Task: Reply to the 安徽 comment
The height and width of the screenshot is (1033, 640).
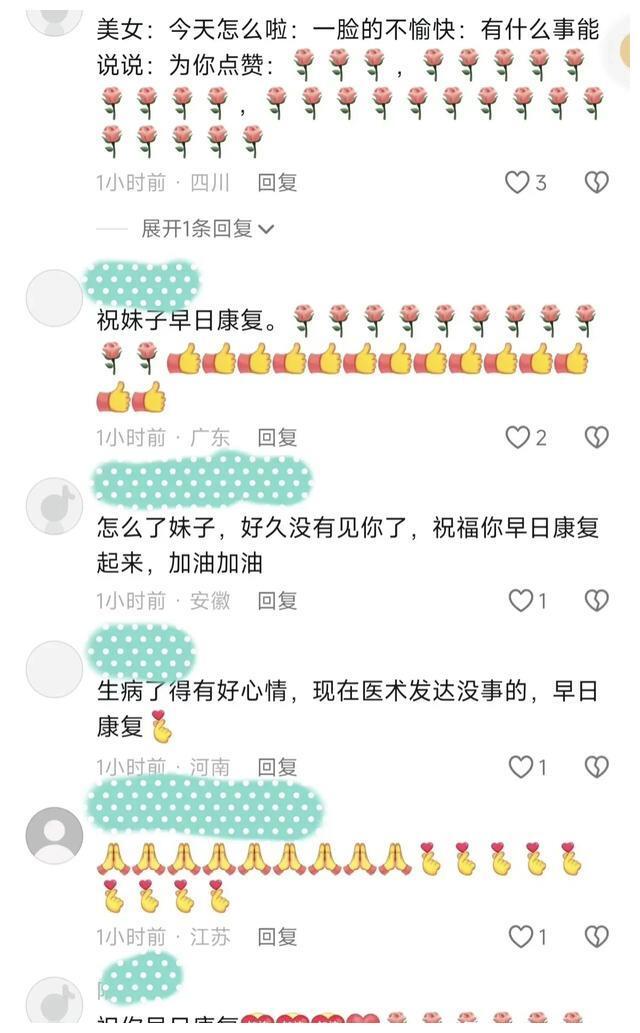Action: 277,600
